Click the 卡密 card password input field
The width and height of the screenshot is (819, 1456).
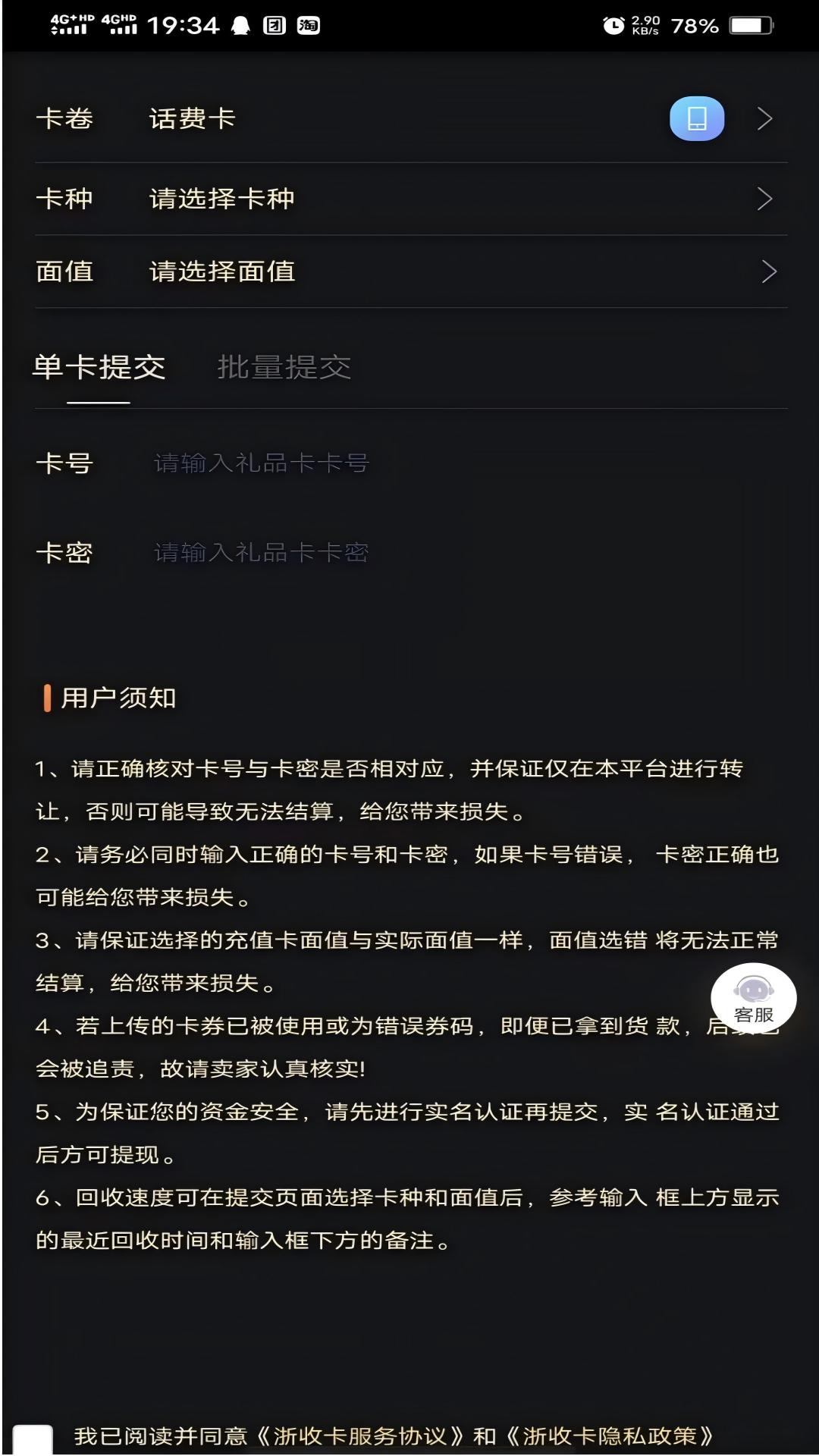[341, 553]
